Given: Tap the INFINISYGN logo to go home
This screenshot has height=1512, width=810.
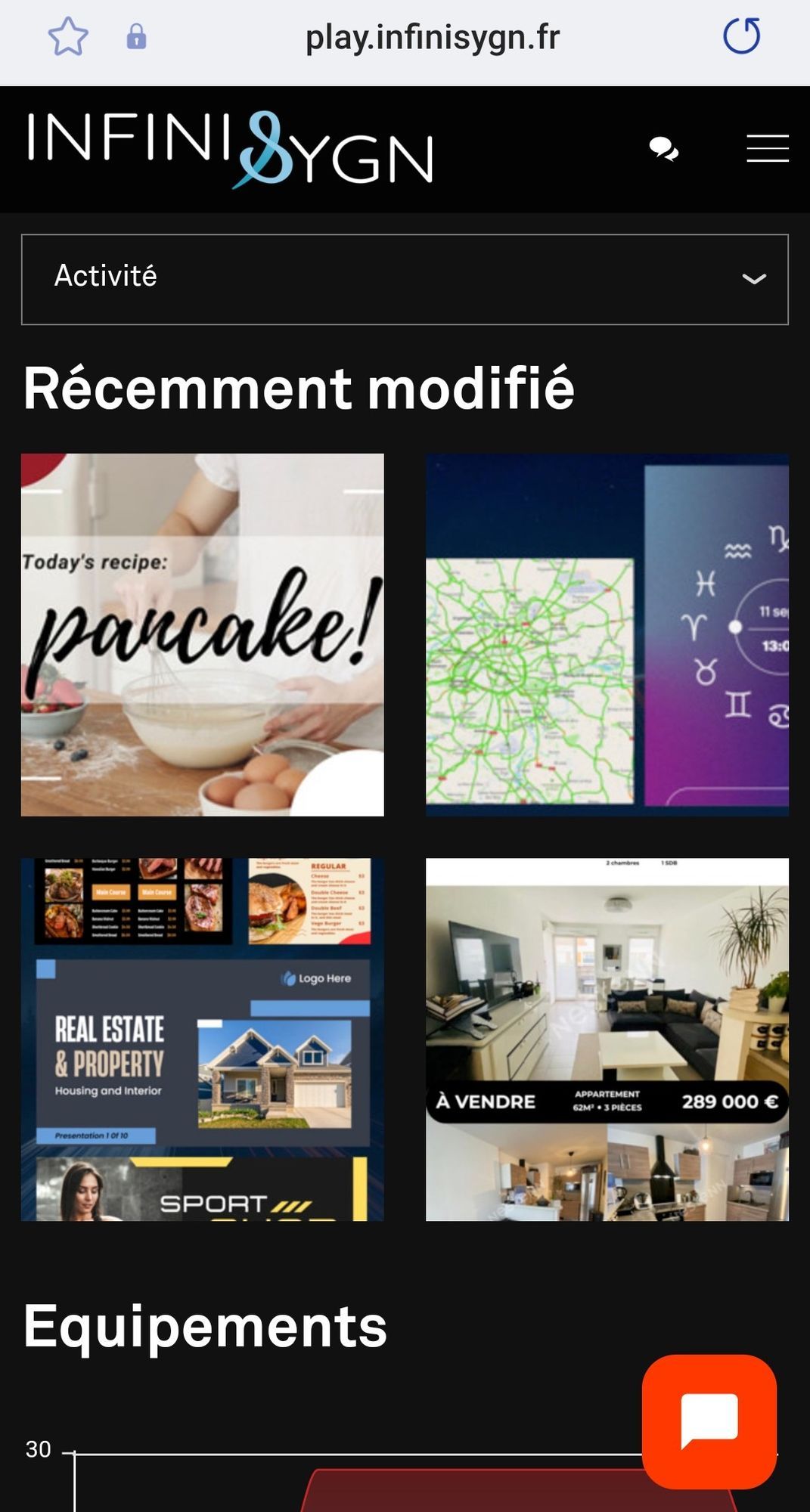Looking at the screenshot, I should coord(231,148).
